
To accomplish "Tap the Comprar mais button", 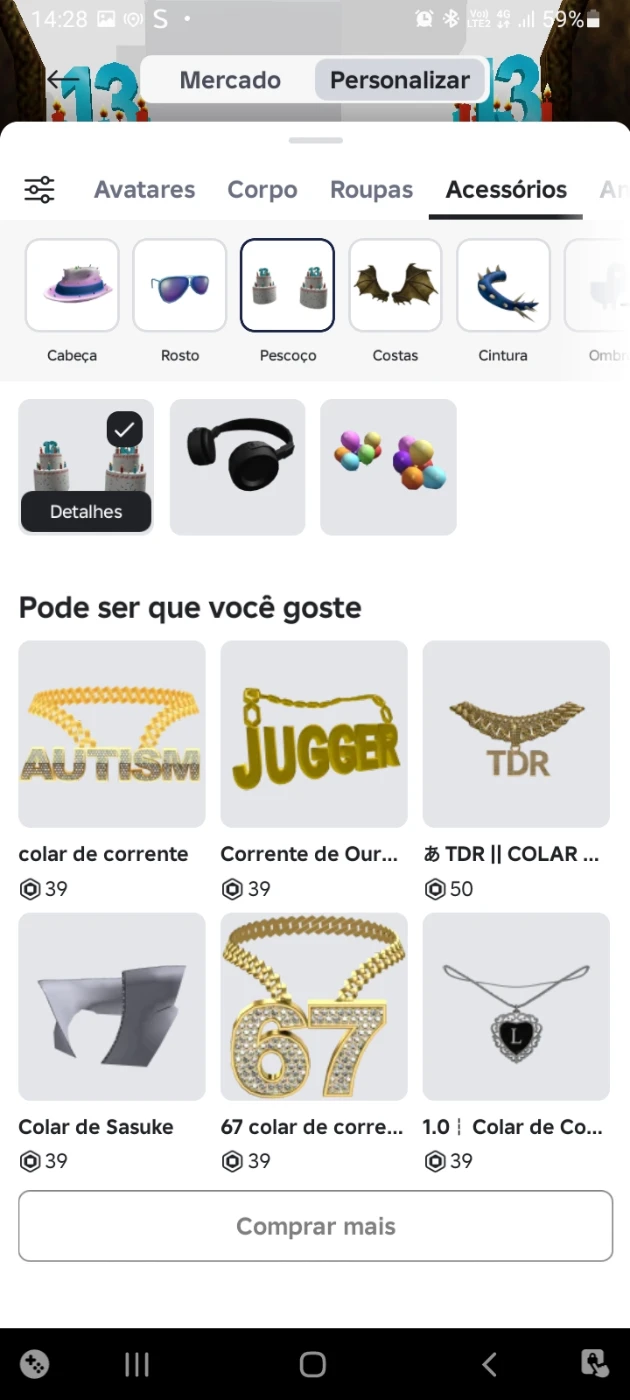I will pyautogui.click(x=315, y=1226).
